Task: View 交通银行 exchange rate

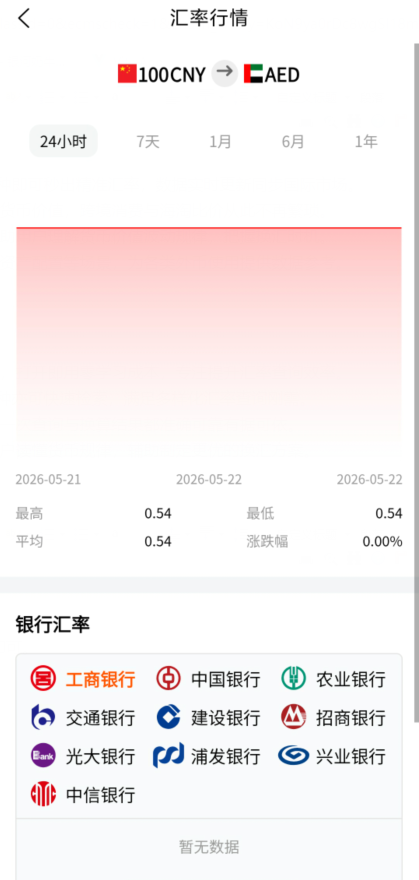Action: 83,717
